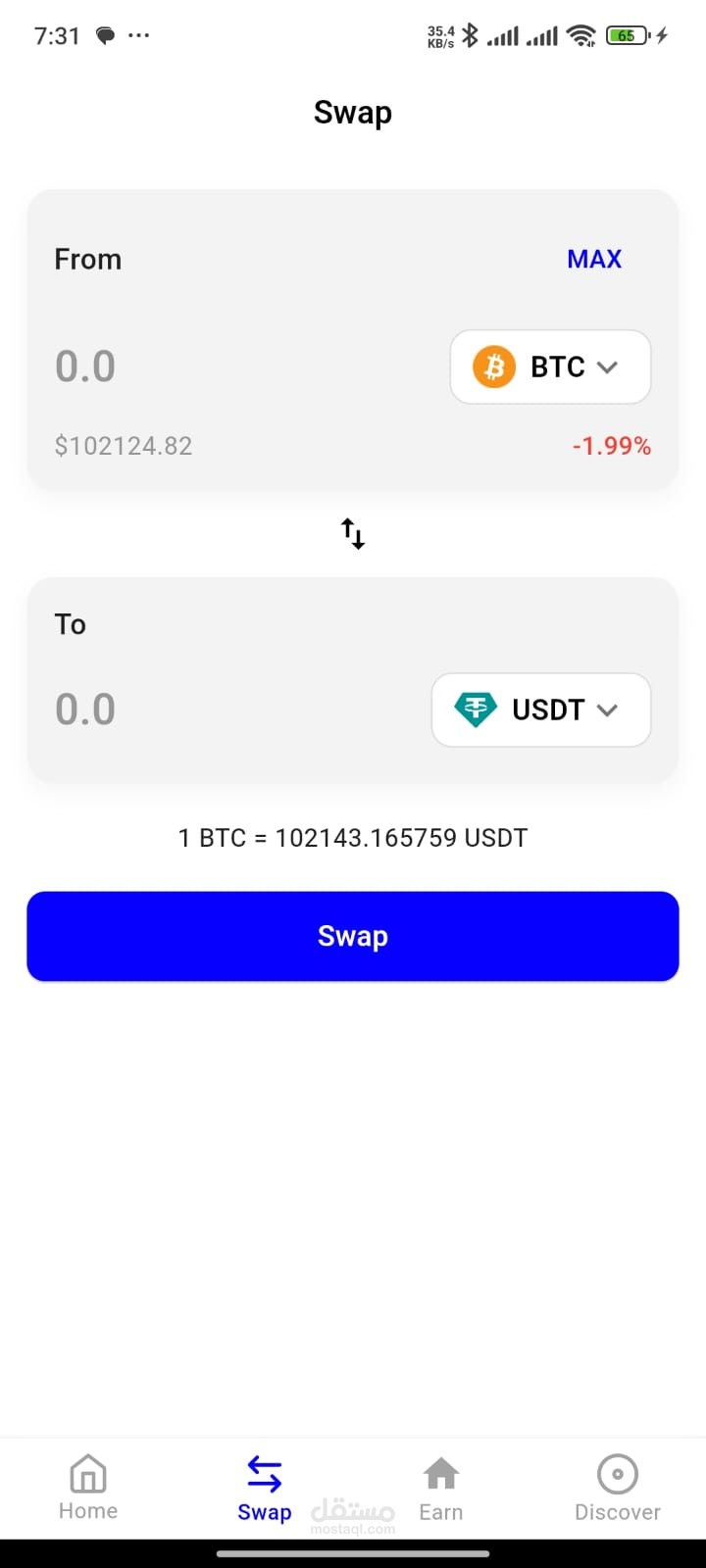Enter an amount in the From field

tap(196, 367)
